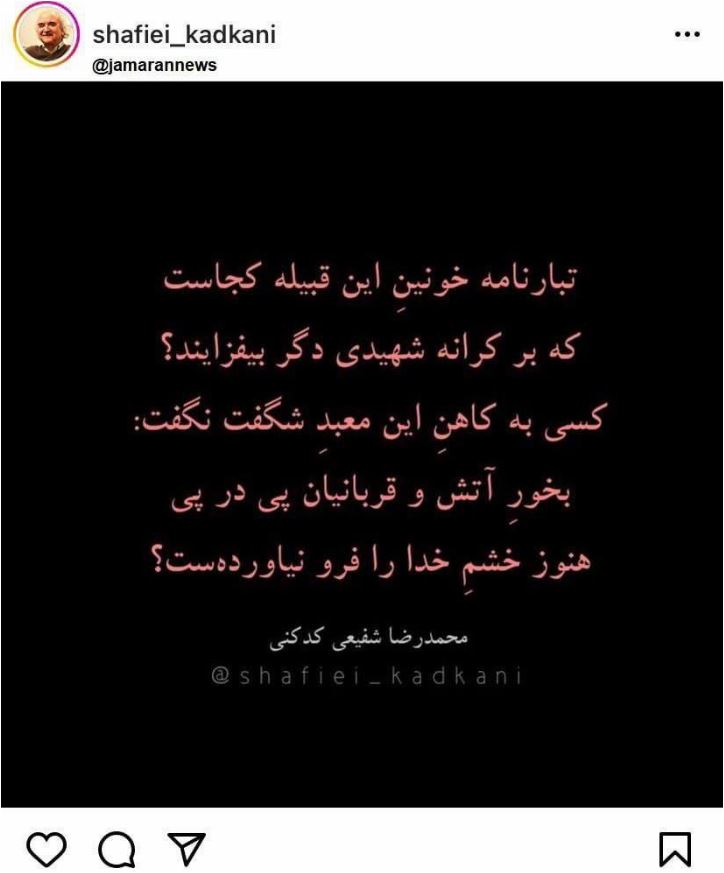The width and height of the screenshot is (724, 873).
Task: Save this post with the bookmark icon
Action: [675, 849]
